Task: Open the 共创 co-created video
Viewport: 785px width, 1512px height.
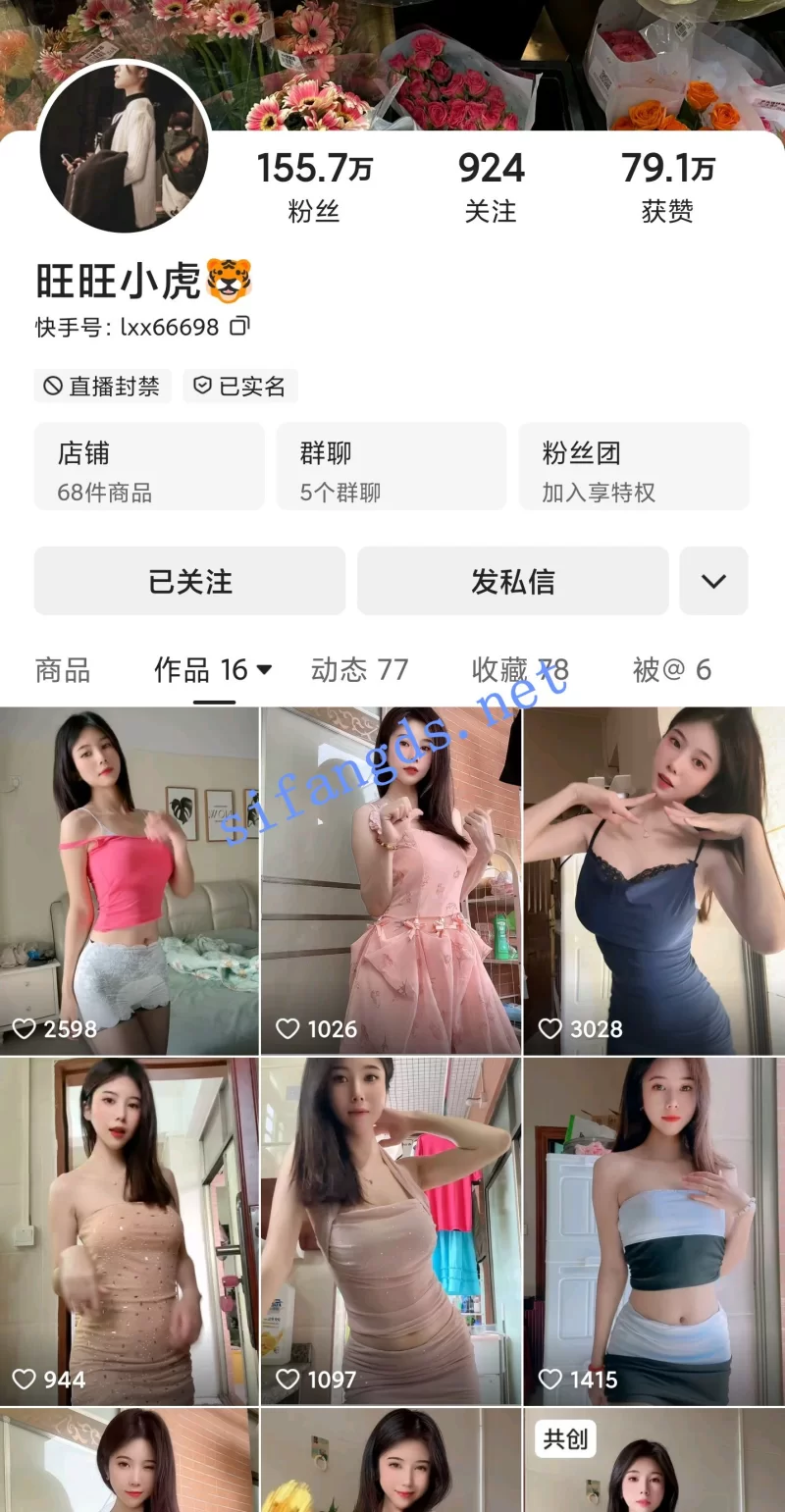Action: 654,1462
